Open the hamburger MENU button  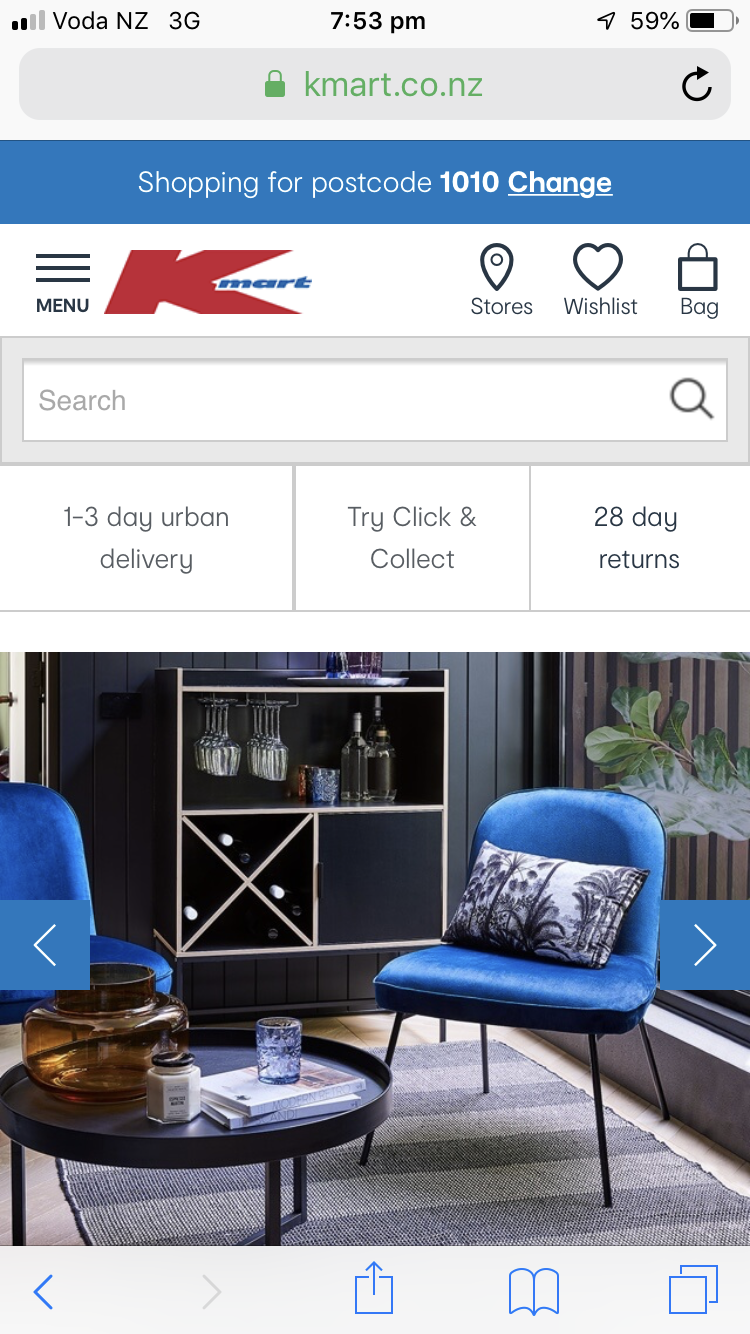[62, 284]
